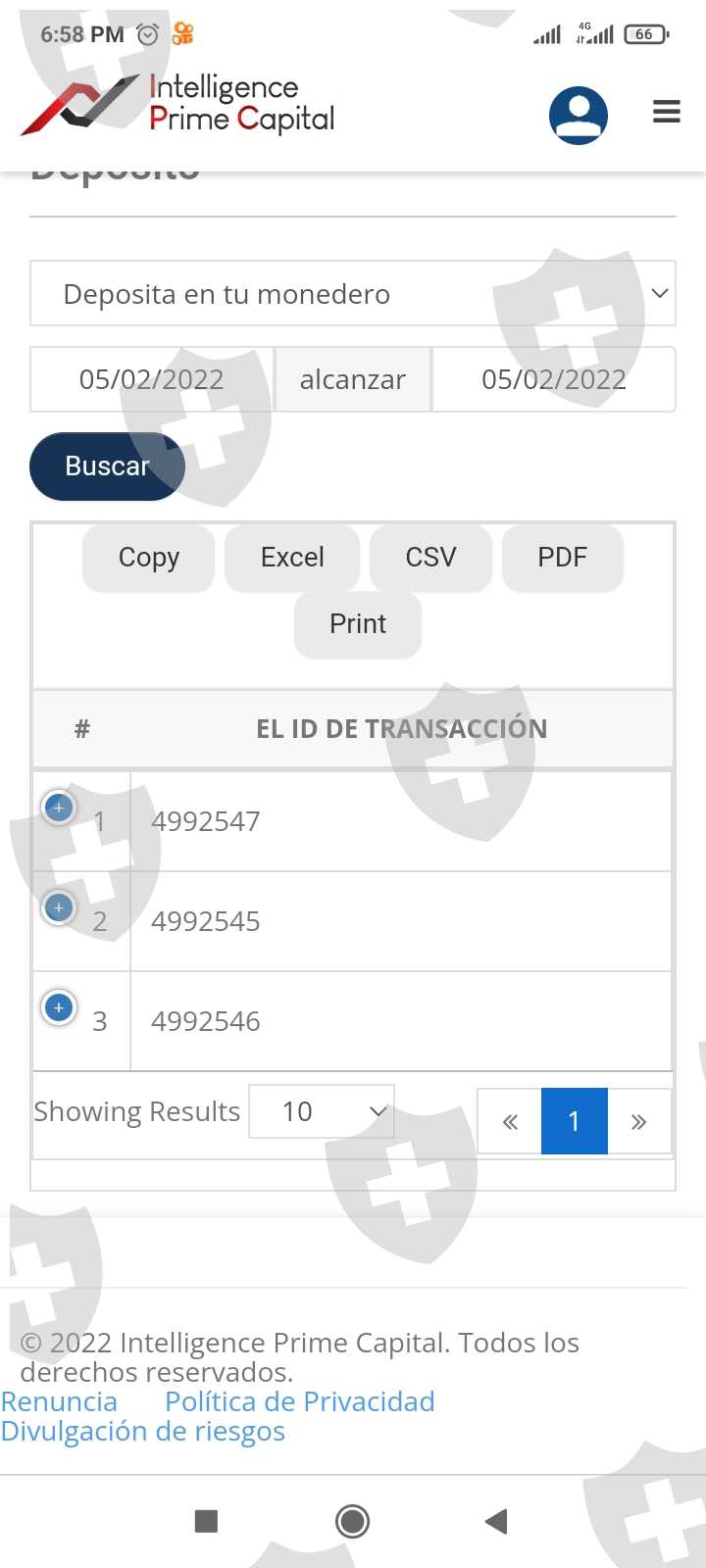Change the Showing Results count dropdown
The height and width of the screenshot is (1568, 706).
click(x=322, y=1111)
